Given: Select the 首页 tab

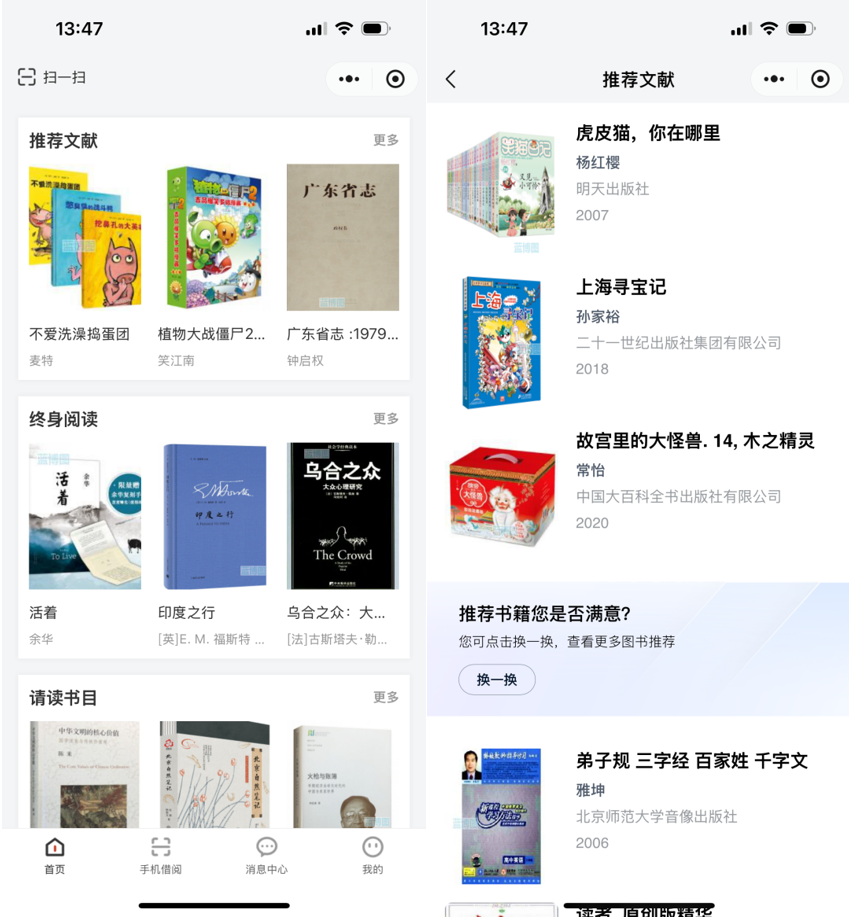Looking at the screenshot, I should pos(54,856).
